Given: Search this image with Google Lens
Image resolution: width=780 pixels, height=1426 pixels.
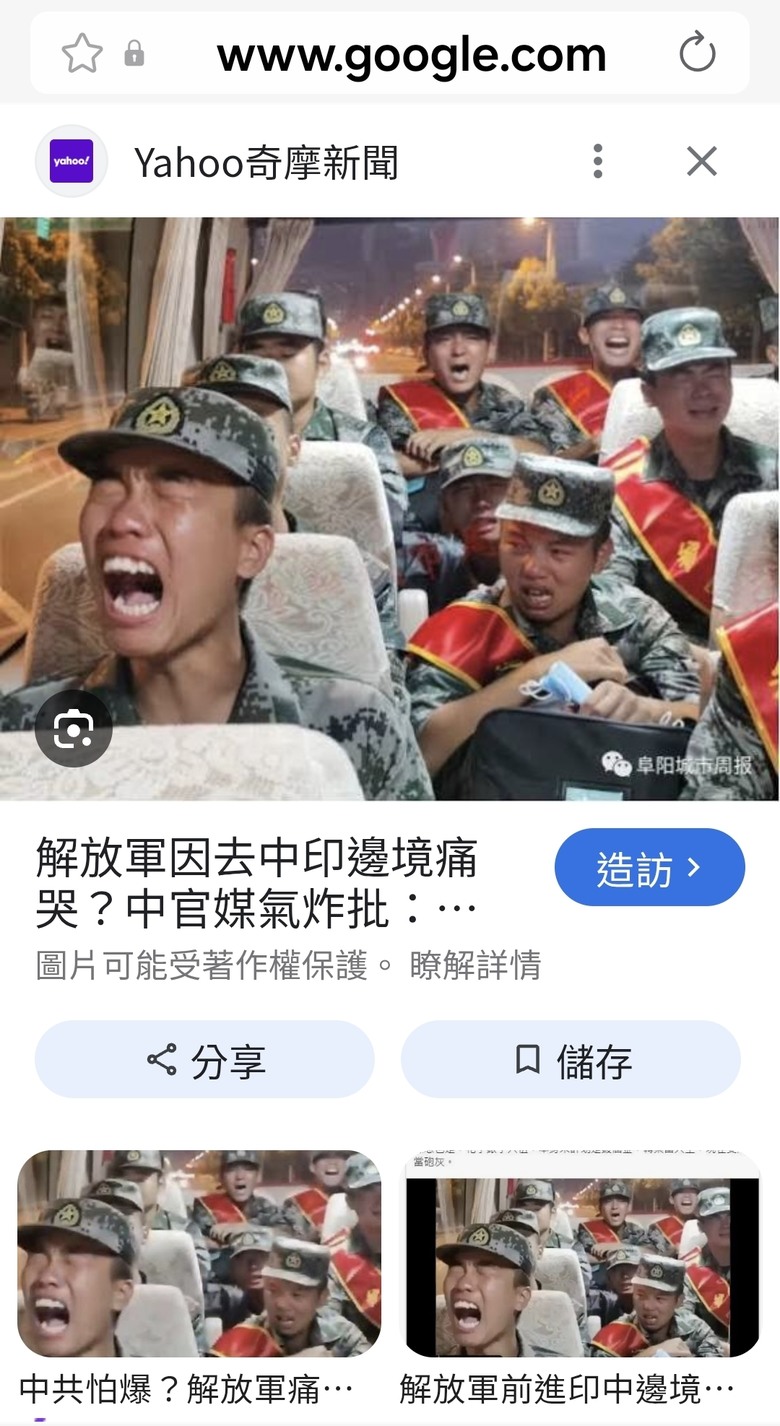Looking at the screenshot, I should pos(73,729).
